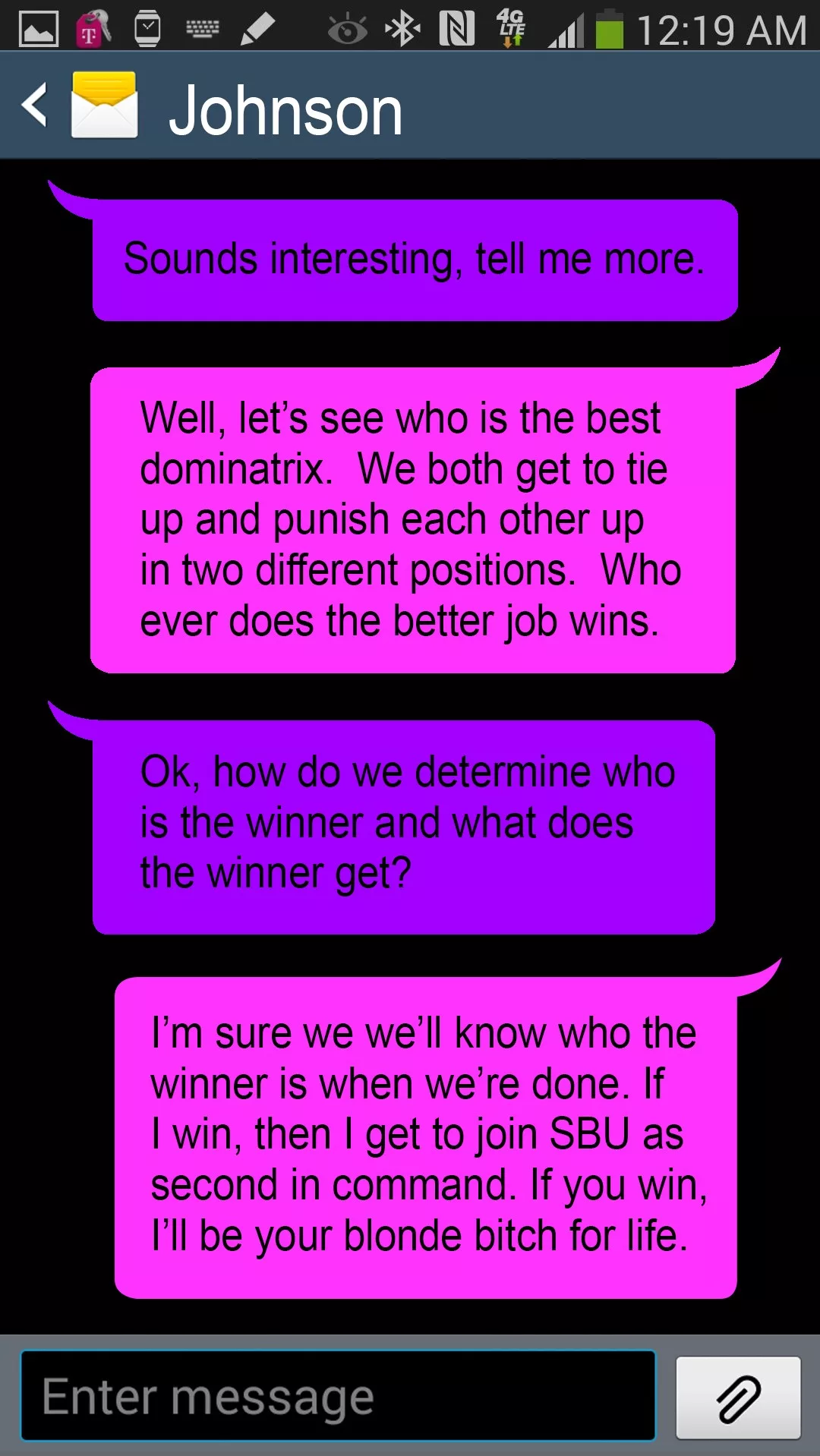Go back from the Johnson conversation

pyautogui.click(x=35, y=105)
